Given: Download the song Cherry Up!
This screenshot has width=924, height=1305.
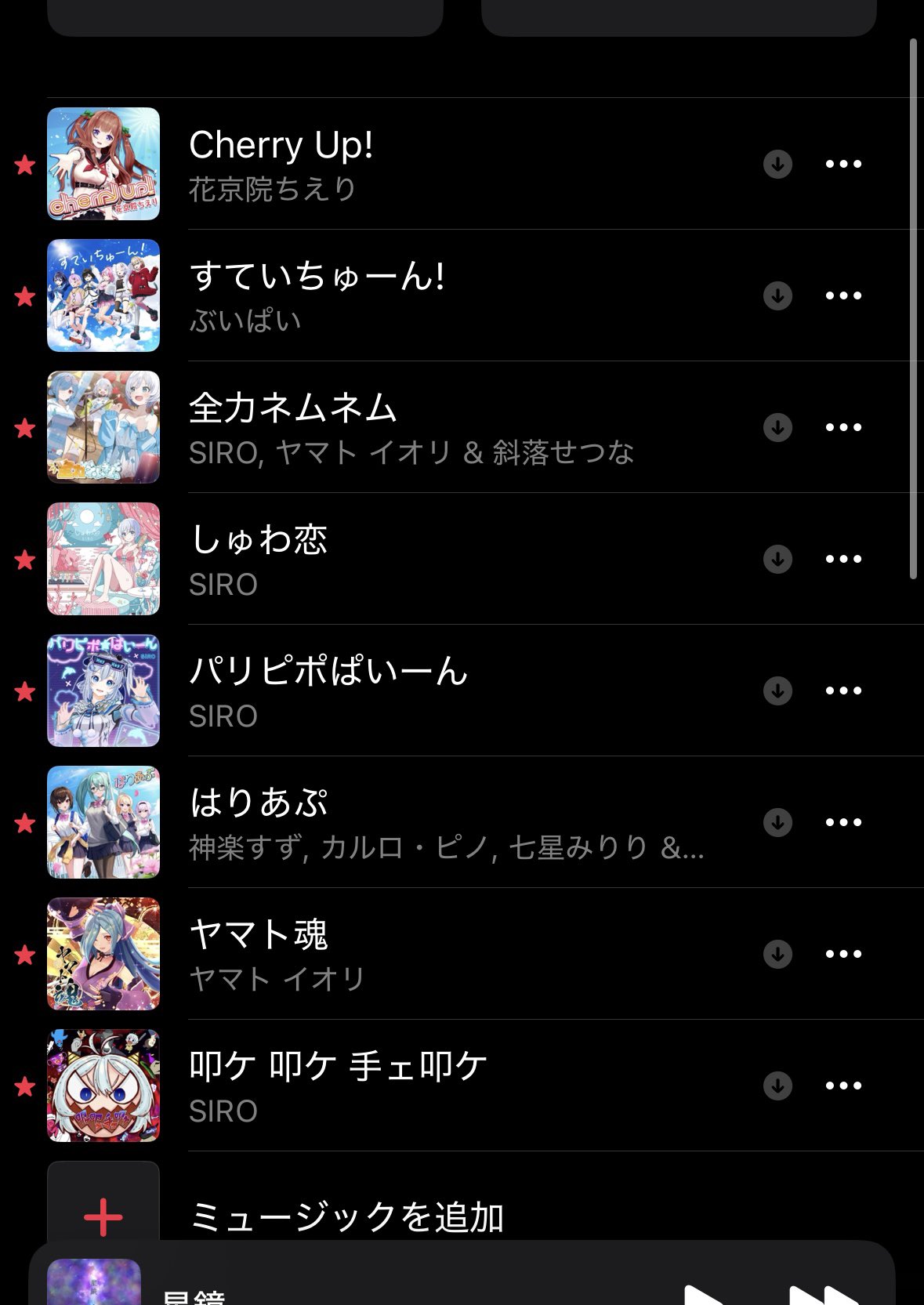Looking at the screenshot, I should tap(777, 164).
